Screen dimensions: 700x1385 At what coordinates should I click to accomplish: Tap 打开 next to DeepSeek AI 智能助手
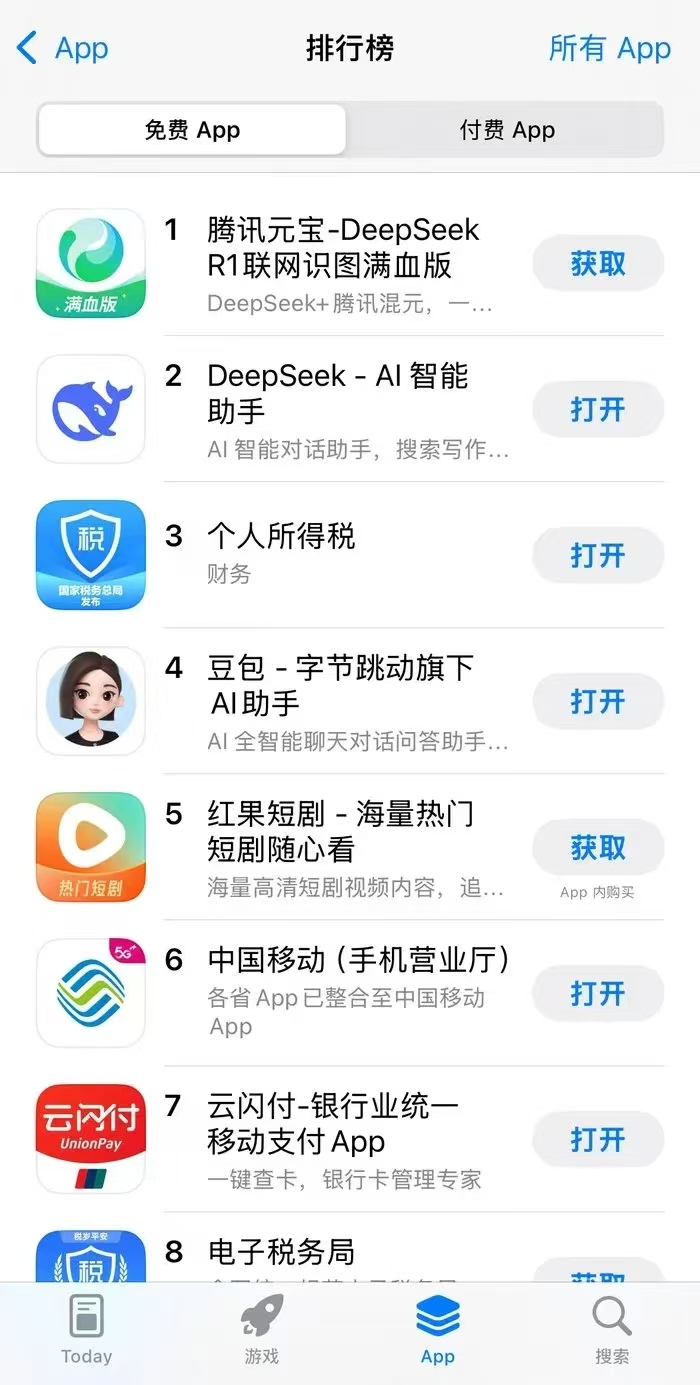tap(598, 409)
